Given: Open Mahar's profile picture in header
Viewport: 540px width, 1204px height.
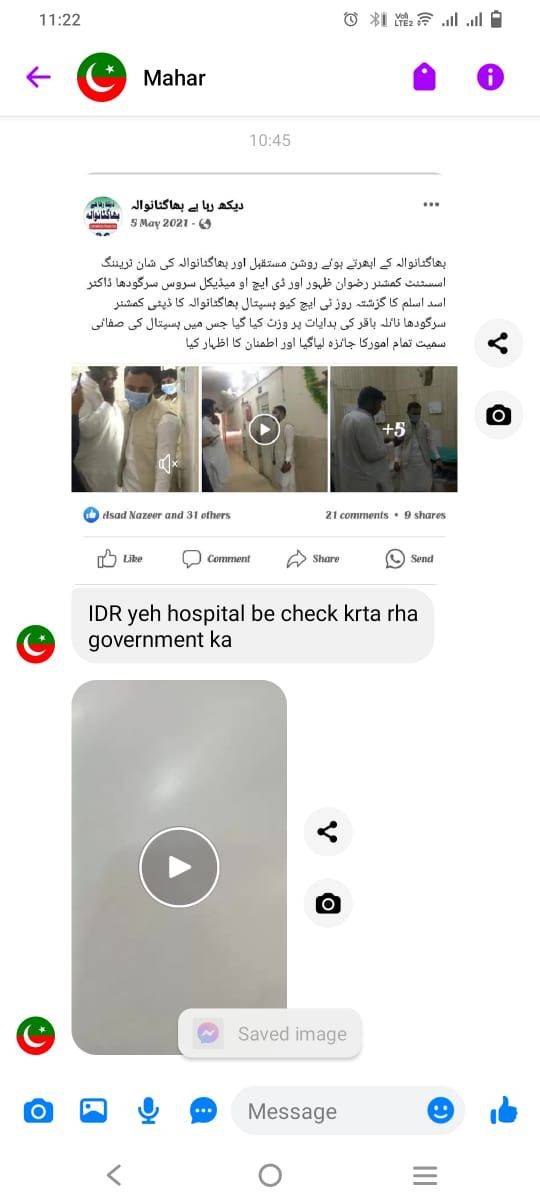Looking at the screenshot, I should 102,78.
